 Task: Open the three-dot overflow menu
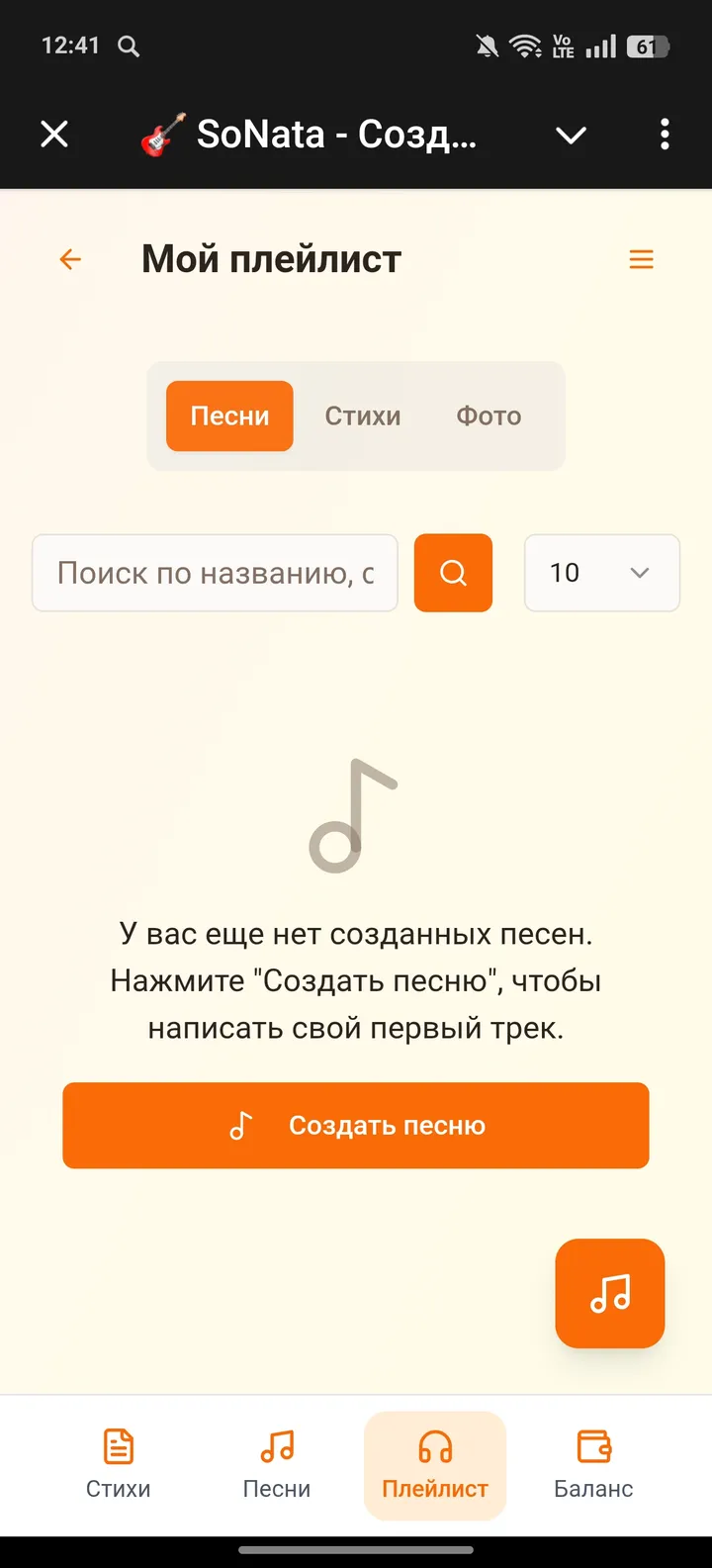(x=665, y=134)
